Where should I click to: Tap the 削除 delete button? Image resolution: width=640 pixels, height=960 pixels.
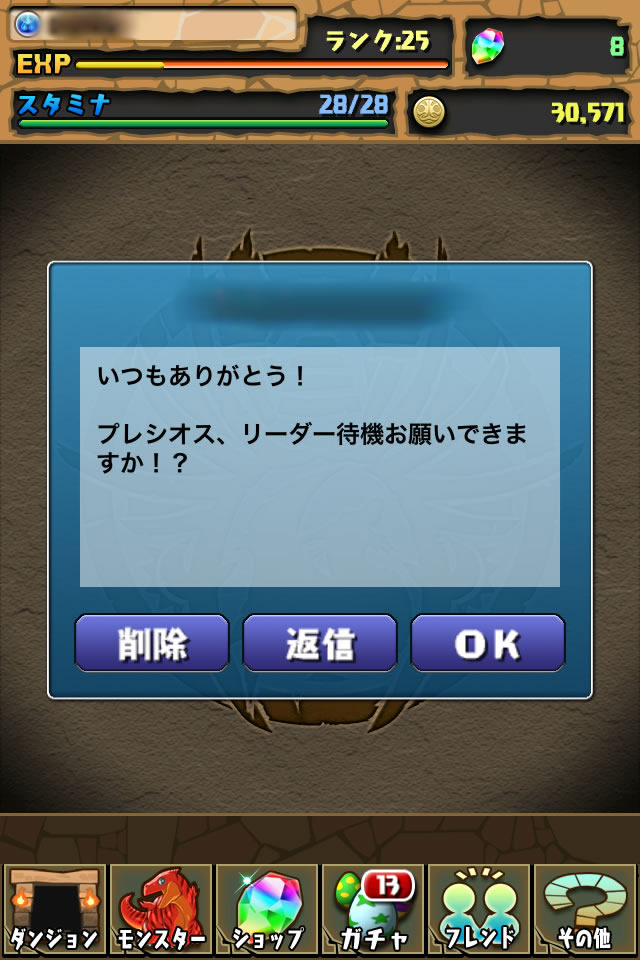click(152, 643)
